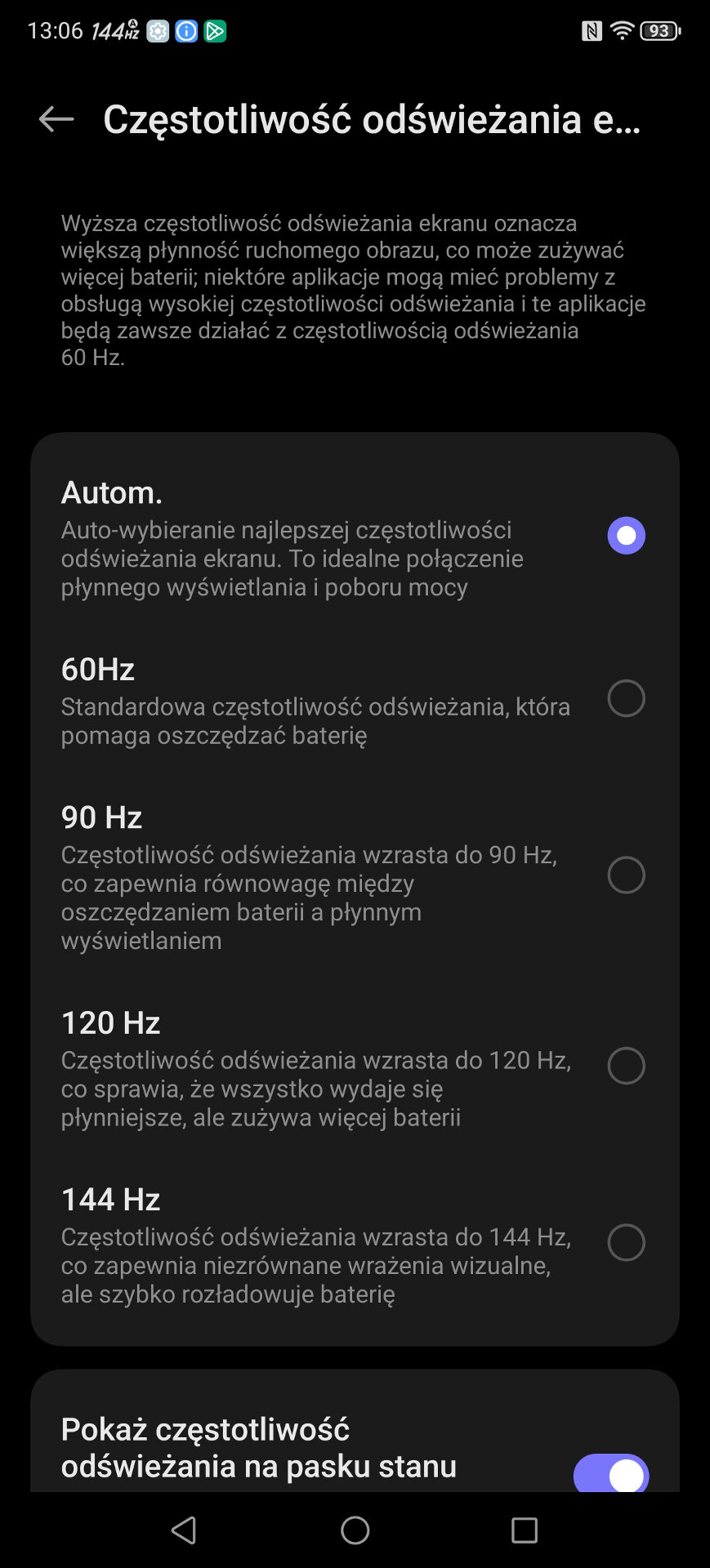Screen dimensions: 710x1568
Task: Toggle Pokaż częstotliwość odświeżania na pasku stanu
Action: click(611, 1473)
